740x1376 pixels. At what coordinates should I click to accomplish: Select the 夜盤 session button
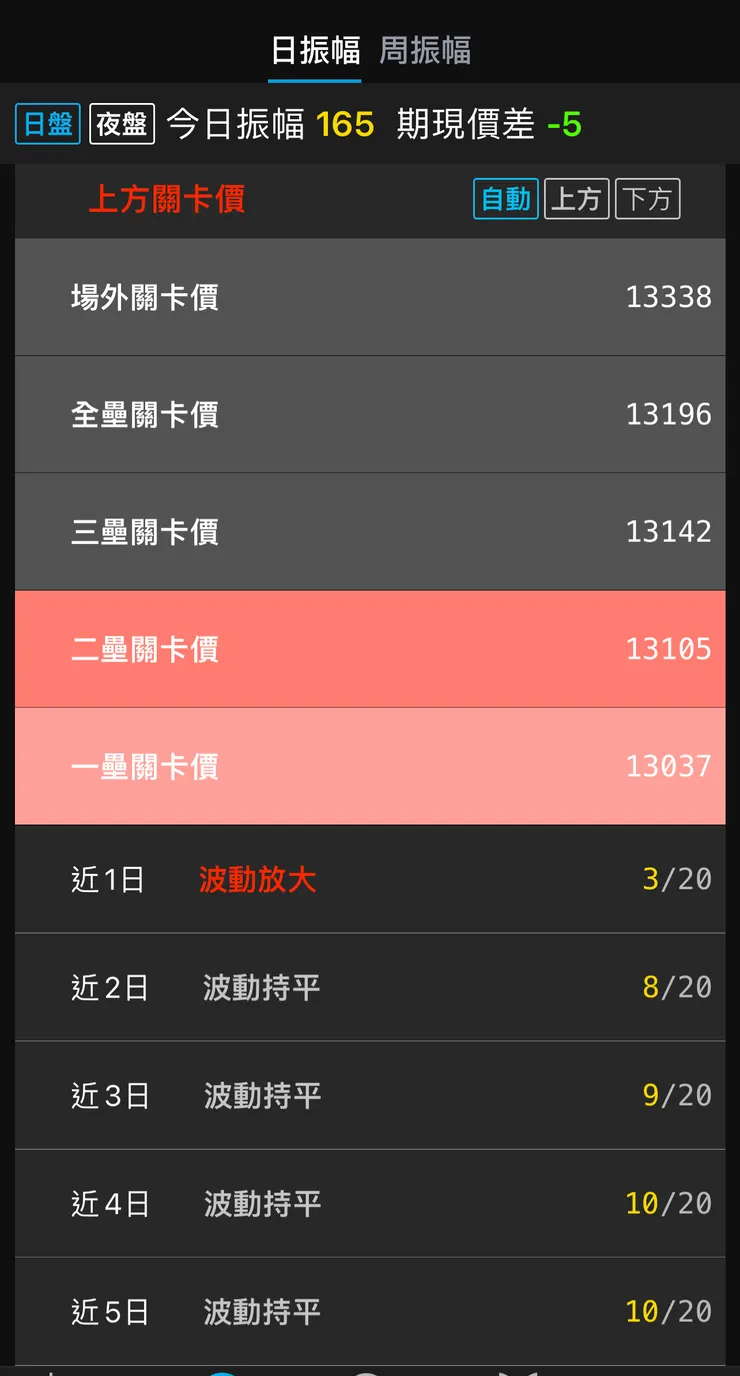click(122, 124)
